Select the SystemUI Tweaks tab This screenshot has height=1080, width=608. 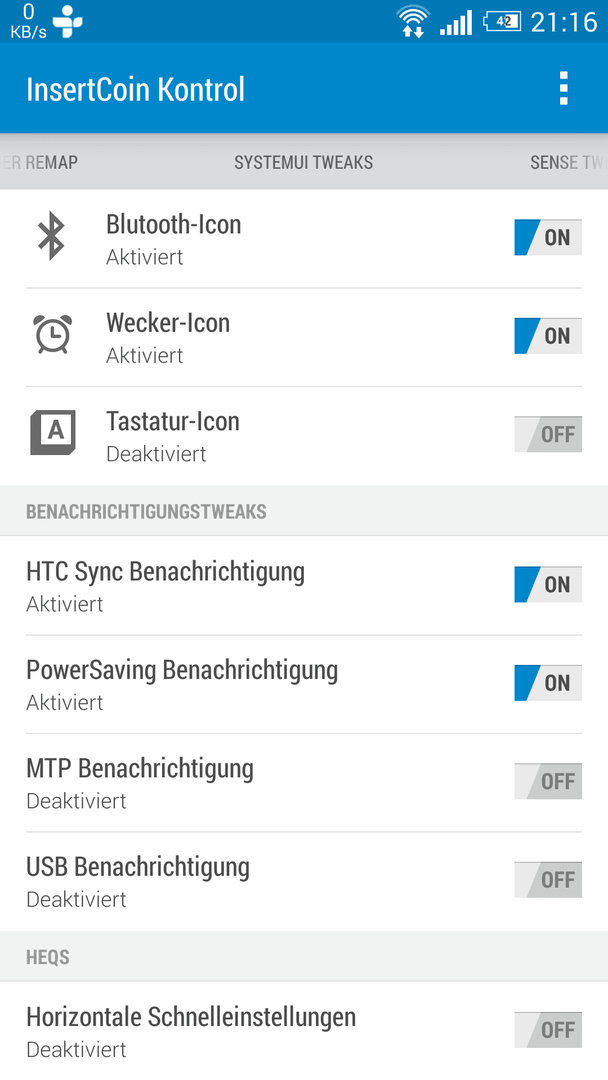point(304,163)
